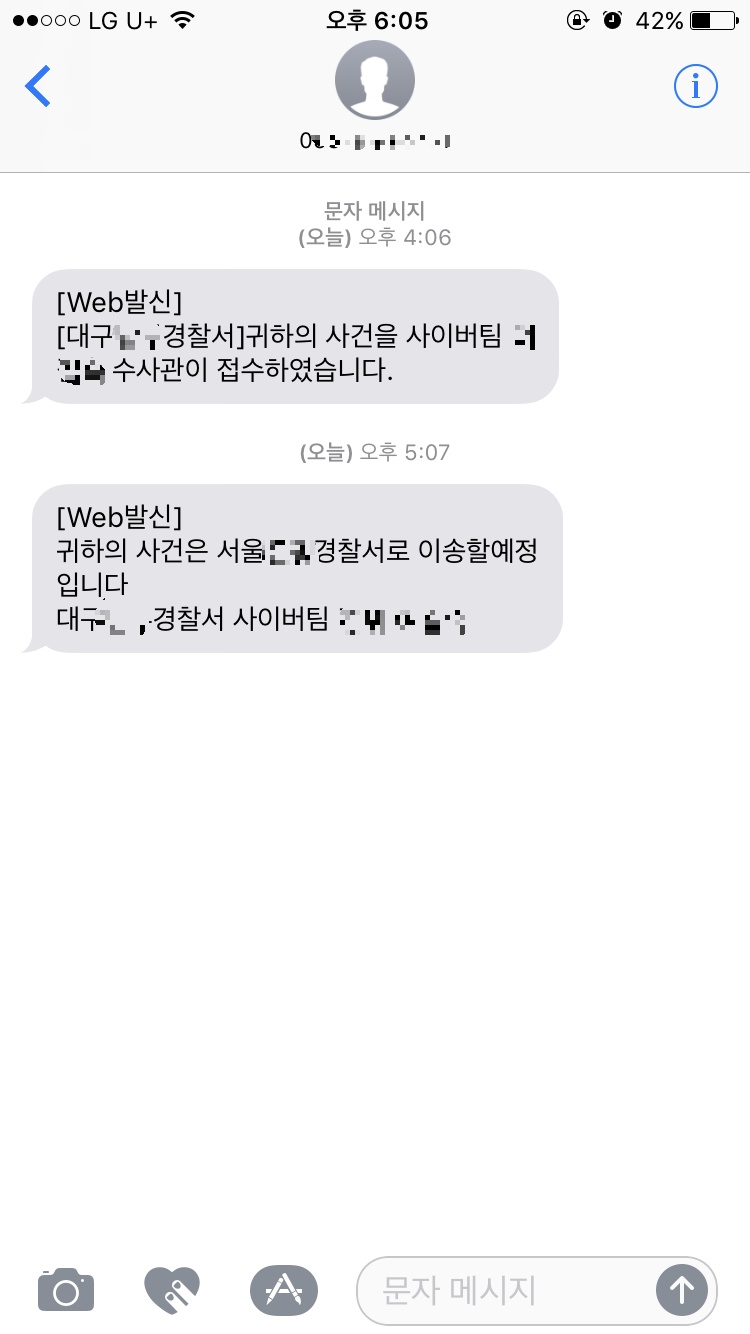This screenshot has width=750, height=1334.
Task: Tap the 오후 4:06 timestamp label
Action: tap(375, 237)
